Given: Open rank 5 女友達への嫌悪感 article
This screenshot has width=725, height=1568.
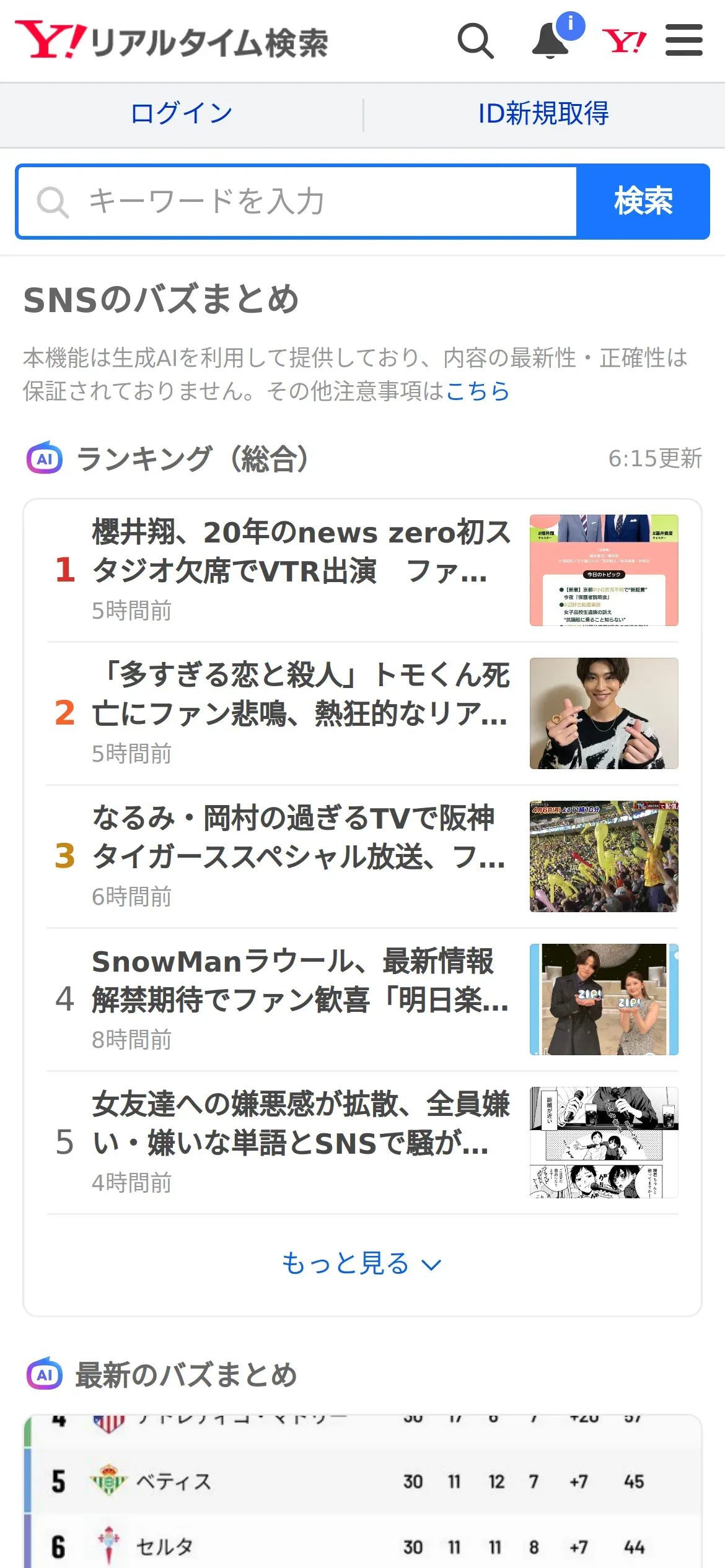Looking at the screenshot, I should 362,1143.
